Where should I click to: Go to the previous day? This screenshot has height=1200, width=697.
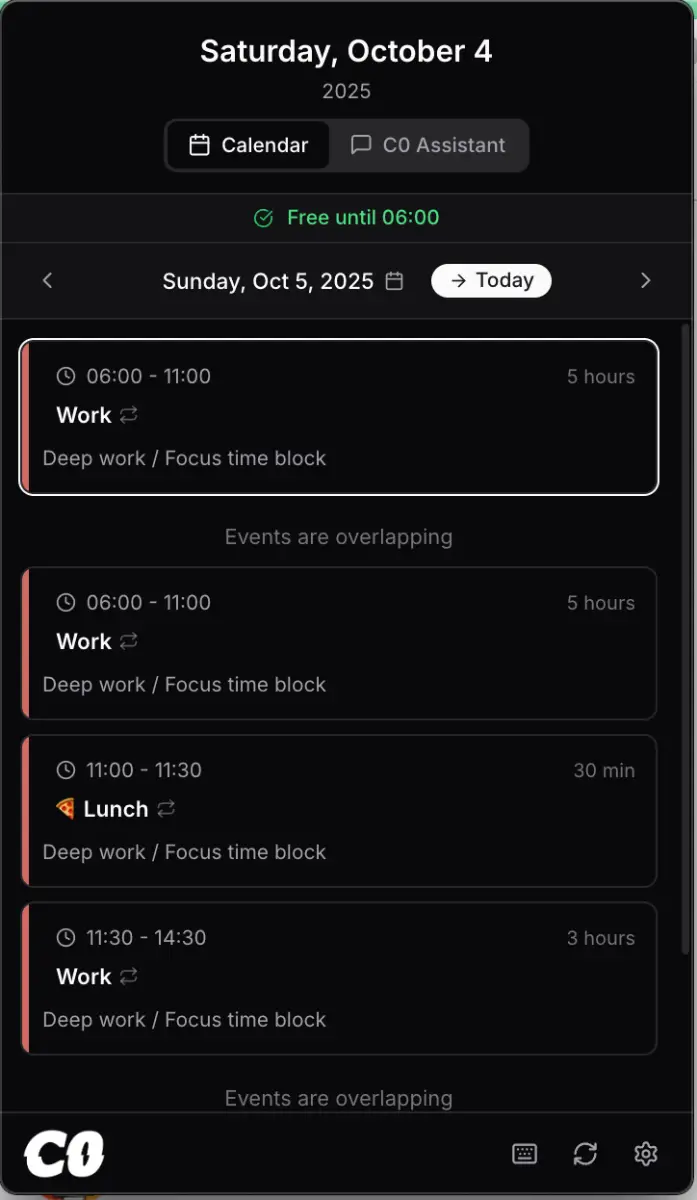pos(47,281)
